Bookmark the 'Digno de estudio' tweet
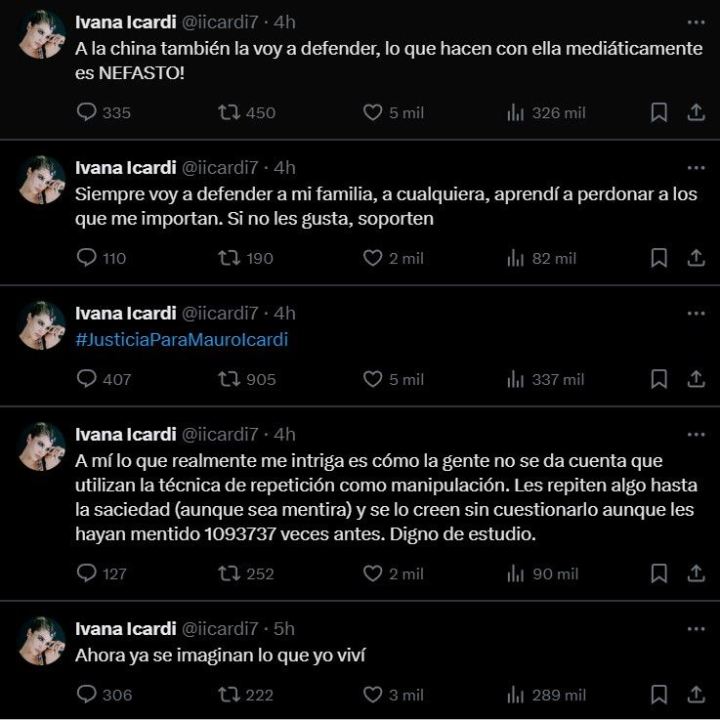720x720 pixels. click(x=659, y=573)
